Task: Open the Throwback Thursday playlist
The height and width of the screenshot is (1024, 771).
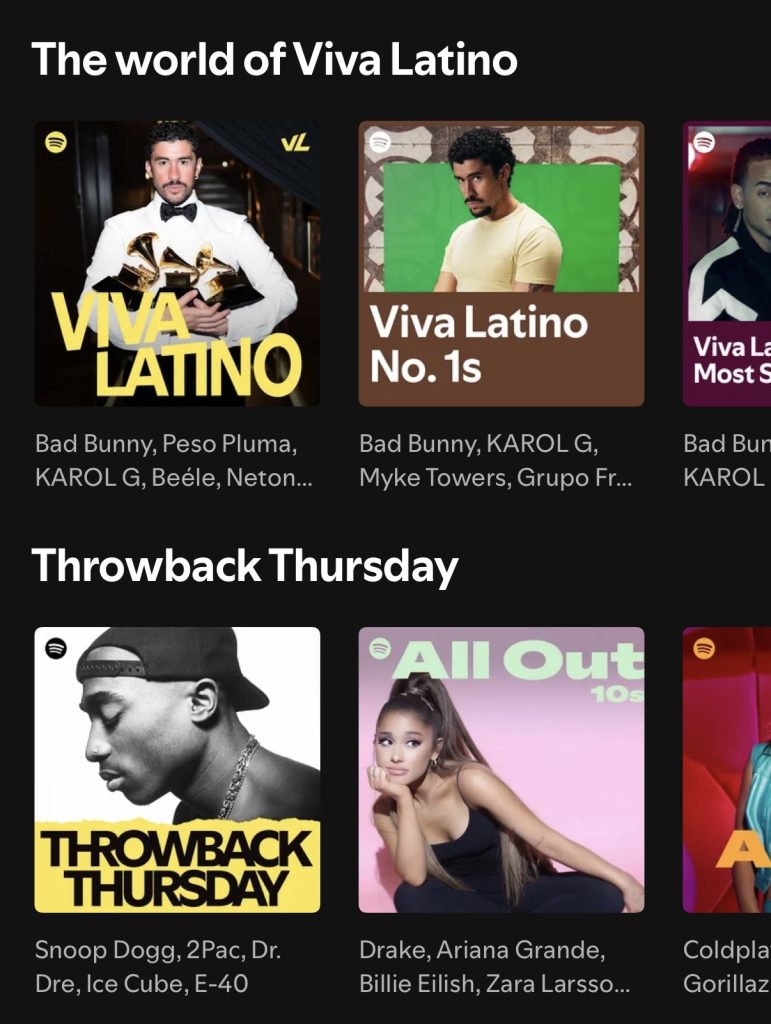Action: tap(177, 769)
